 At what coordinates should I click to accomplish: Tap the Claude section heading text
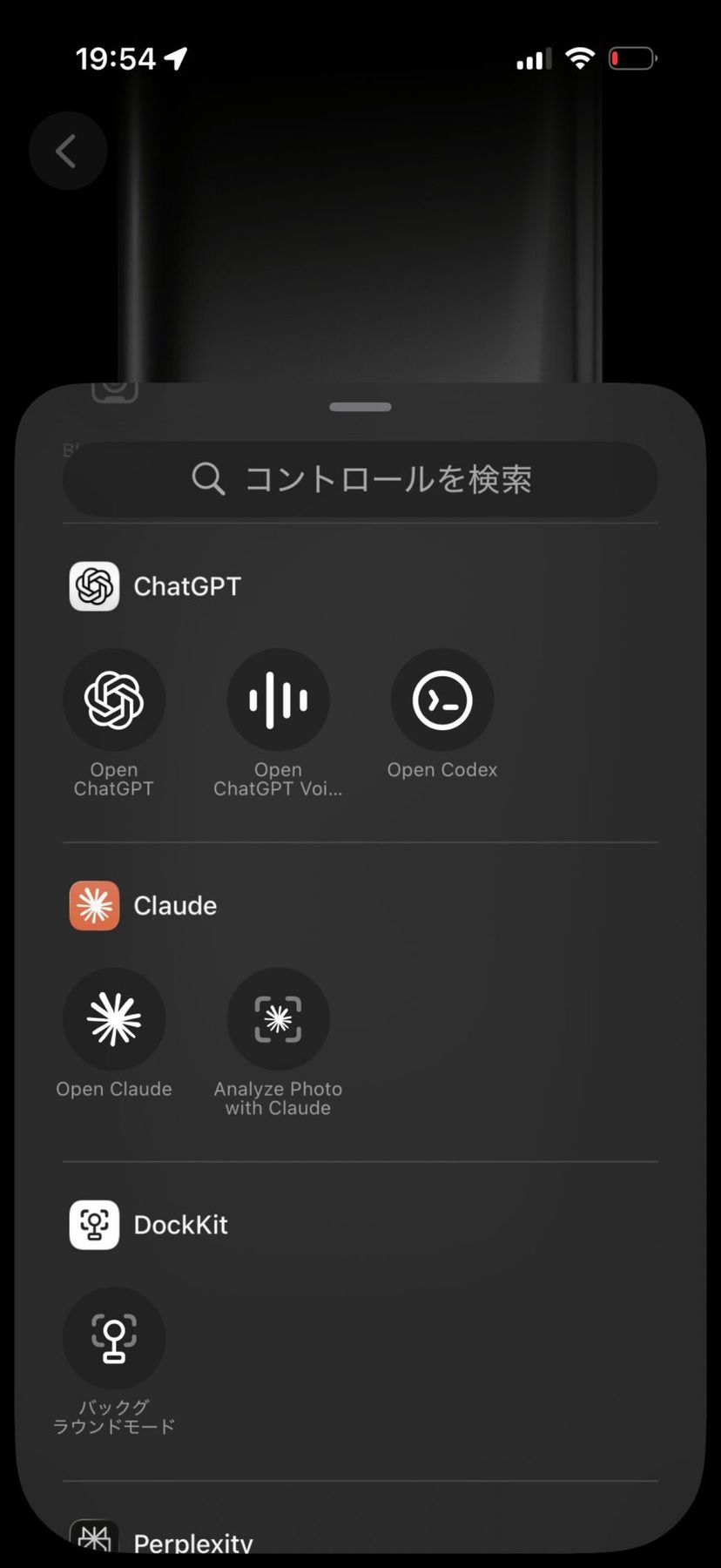point(174,905)
